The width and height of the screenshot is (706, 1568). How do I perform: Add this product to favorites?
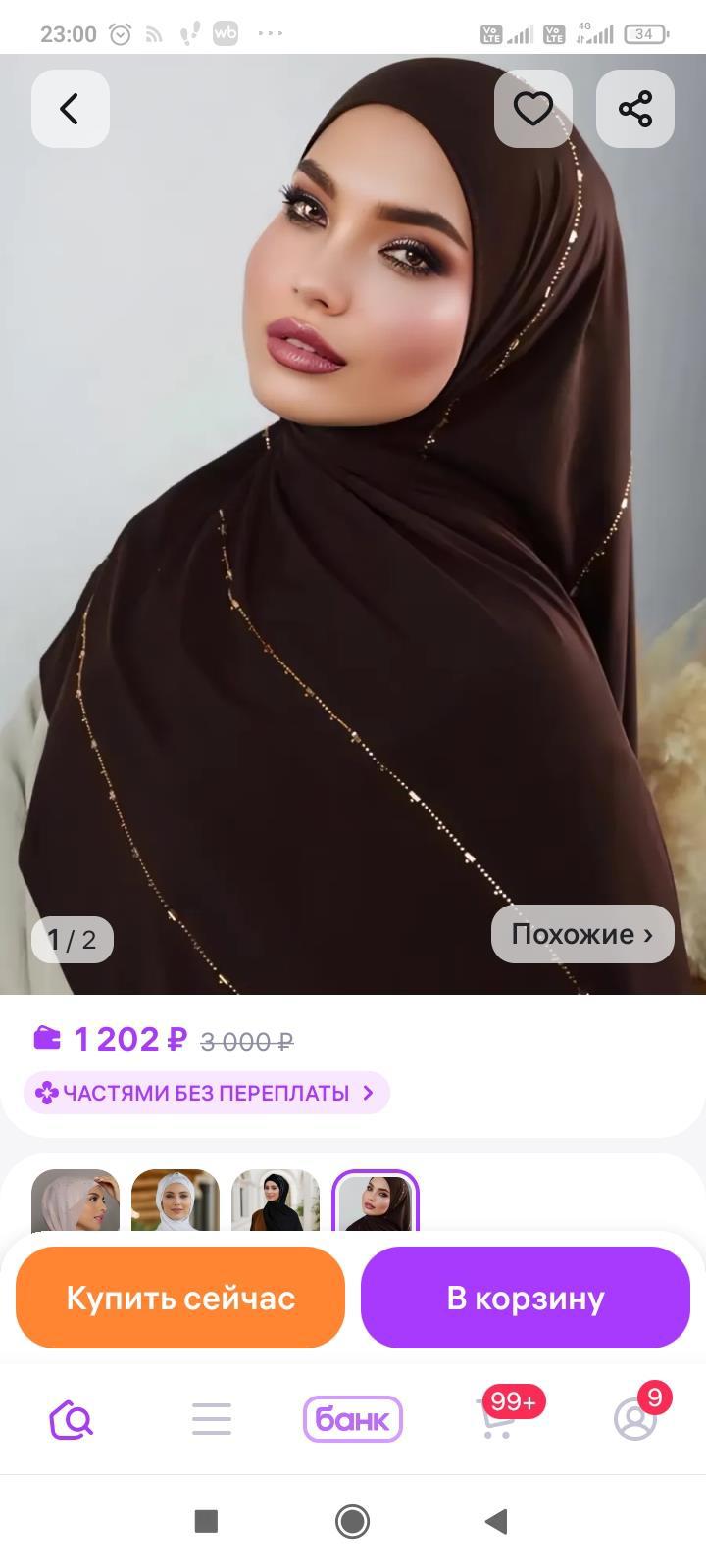pyautogui.click(x=532, y=109)
